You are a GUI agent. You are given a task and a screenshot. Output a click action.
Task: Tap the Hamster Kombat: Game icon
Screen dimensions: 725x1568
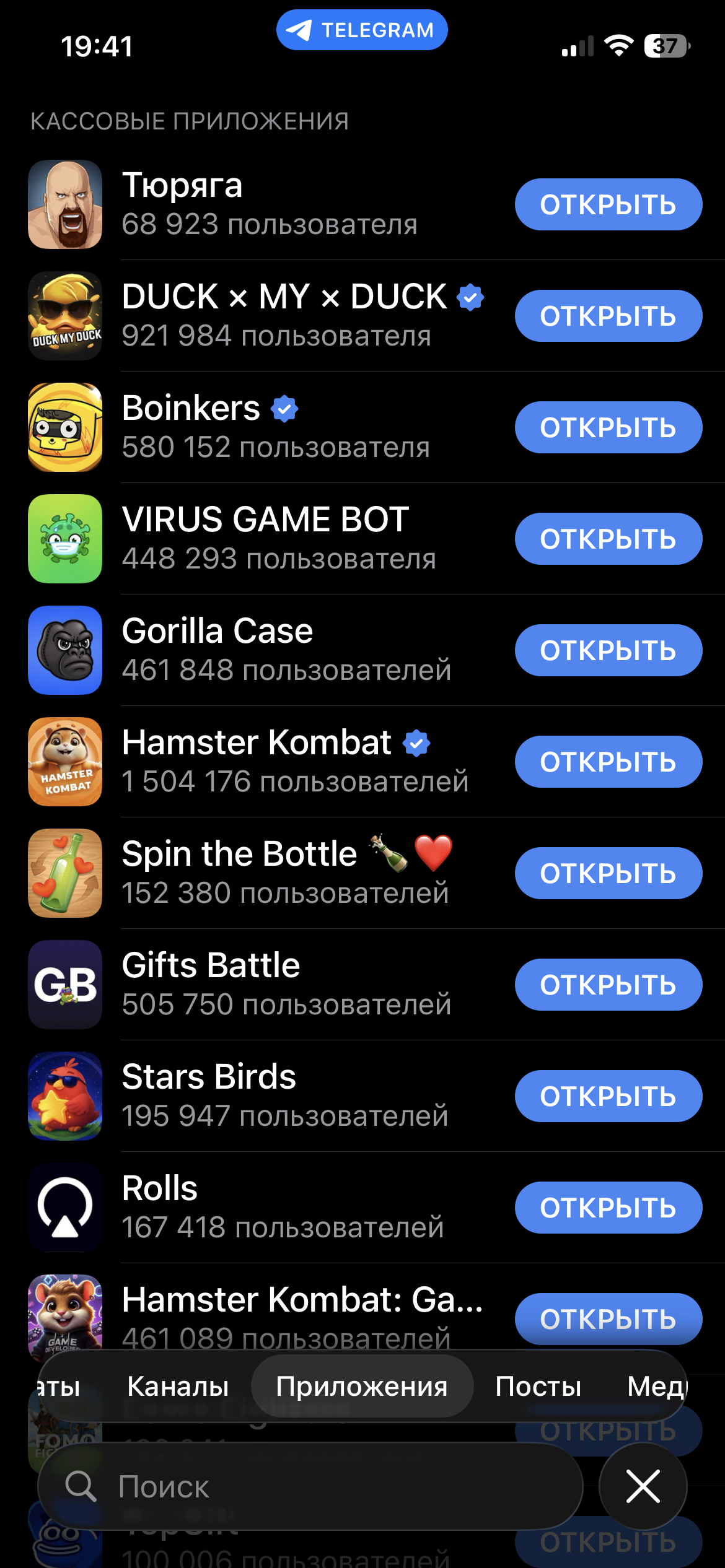64,1318
